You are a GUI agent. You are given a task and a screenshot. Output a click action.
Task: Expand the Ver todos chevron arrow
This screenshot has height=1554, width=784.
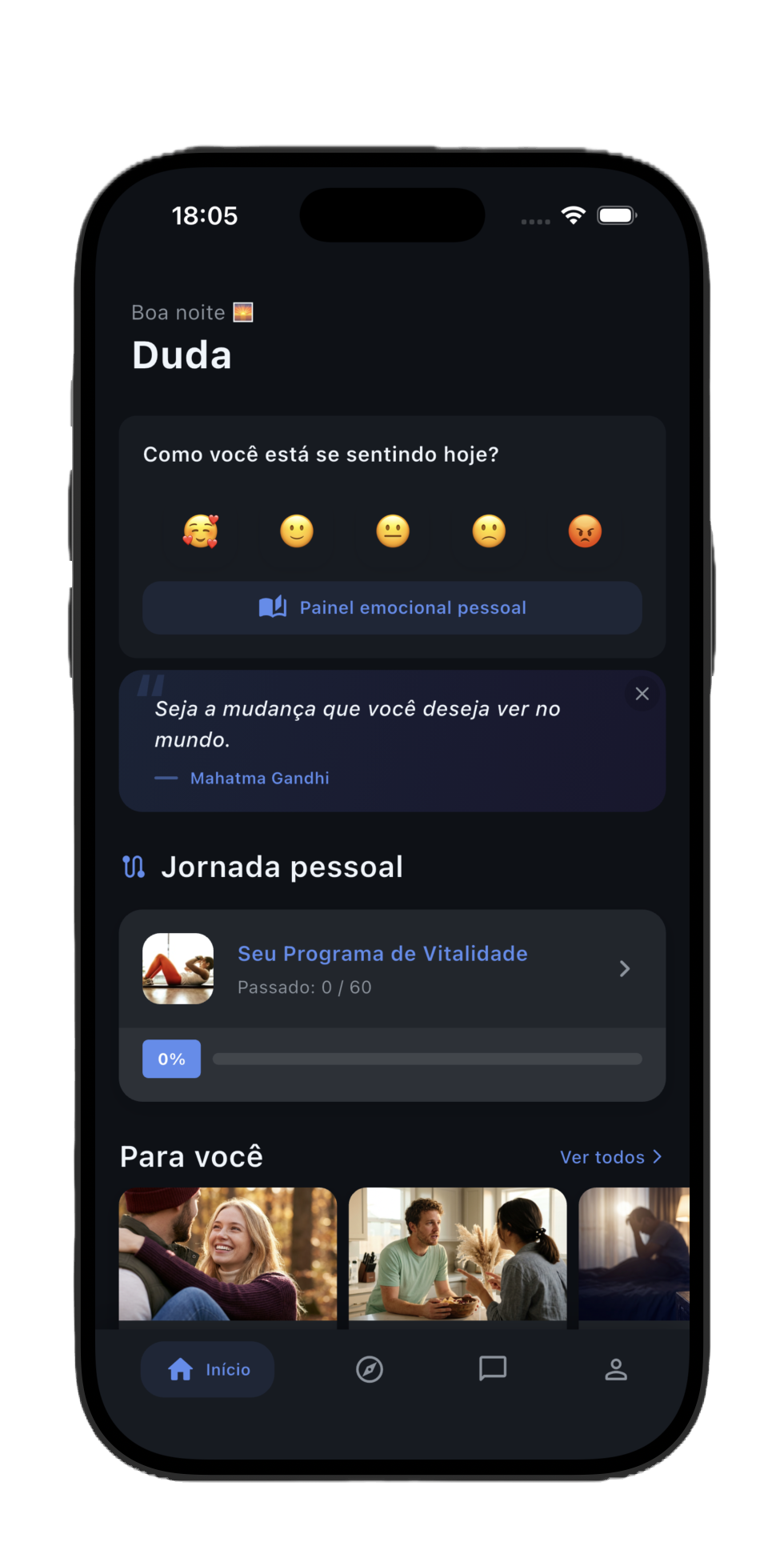(658, 1157)
